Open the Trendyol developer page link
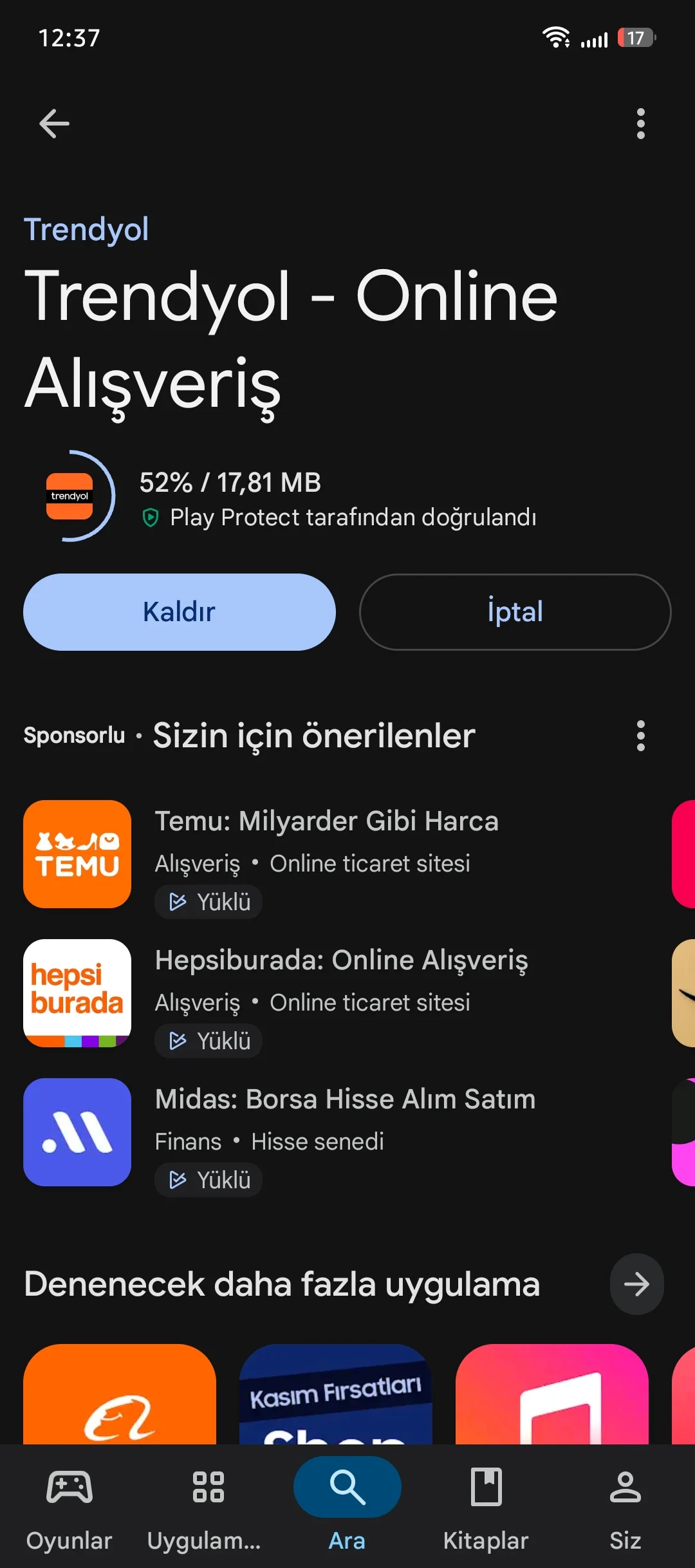The height and width of the screenshot is (1568, 695). (x=86, y=230)
